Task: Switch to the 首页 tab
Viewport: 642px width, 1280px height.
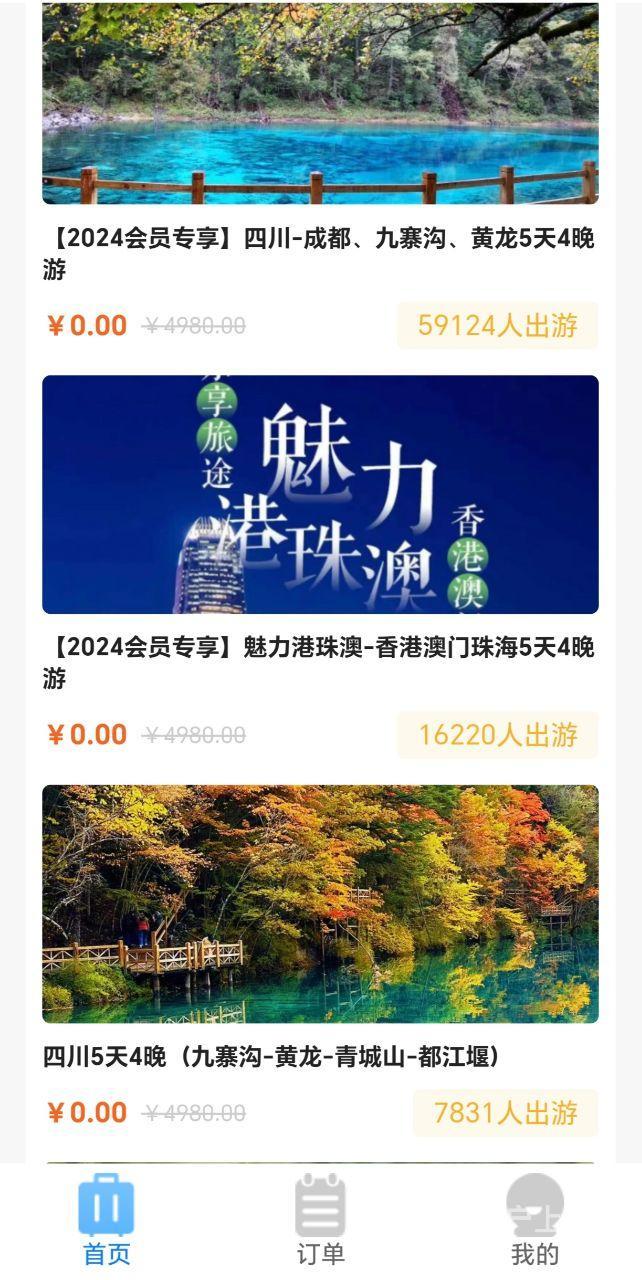Action: (x=106, y=1221)
